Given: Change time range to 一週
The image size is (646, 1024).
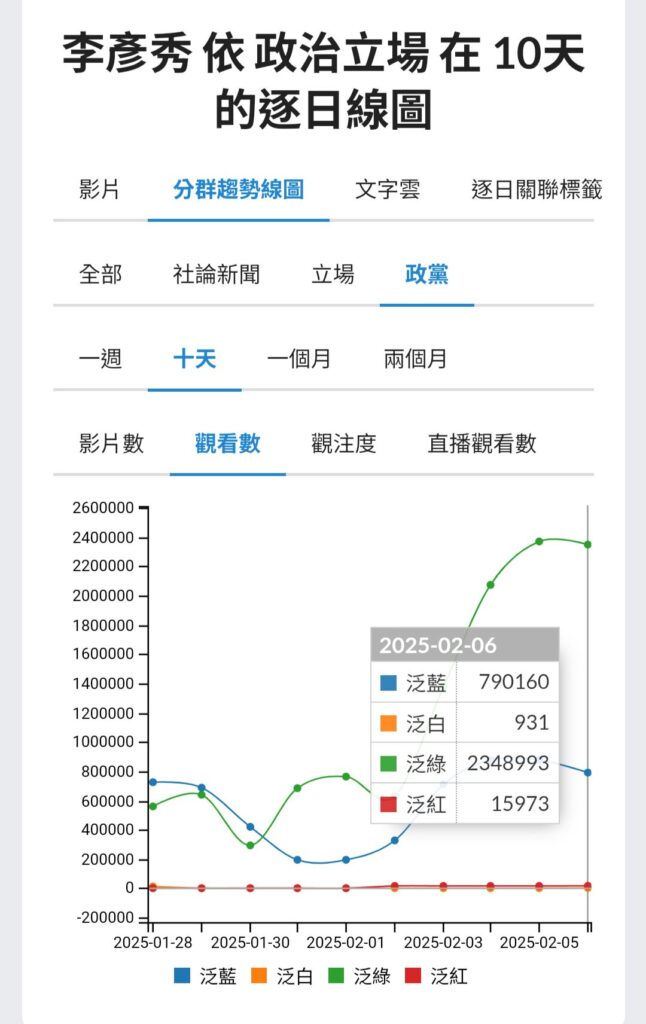Looking at the screenshot, I should 100,359.
